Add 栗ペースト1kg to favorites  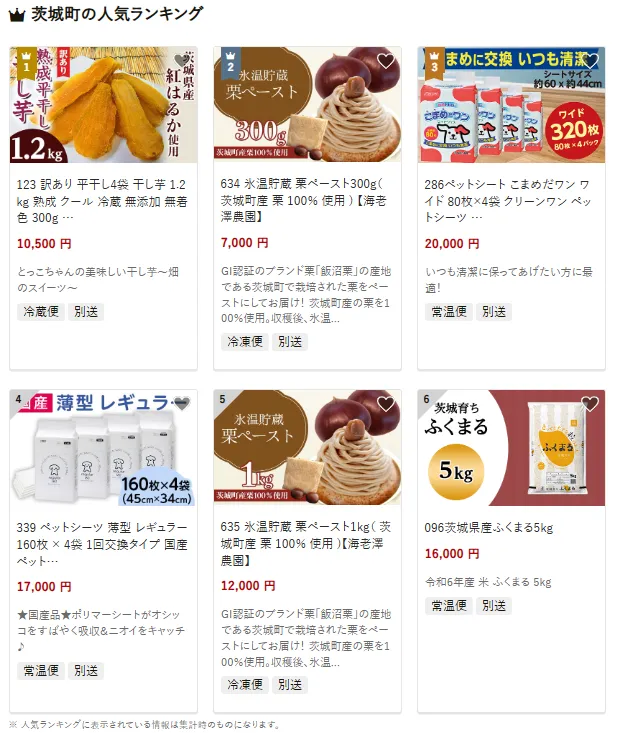coord(386,404)
